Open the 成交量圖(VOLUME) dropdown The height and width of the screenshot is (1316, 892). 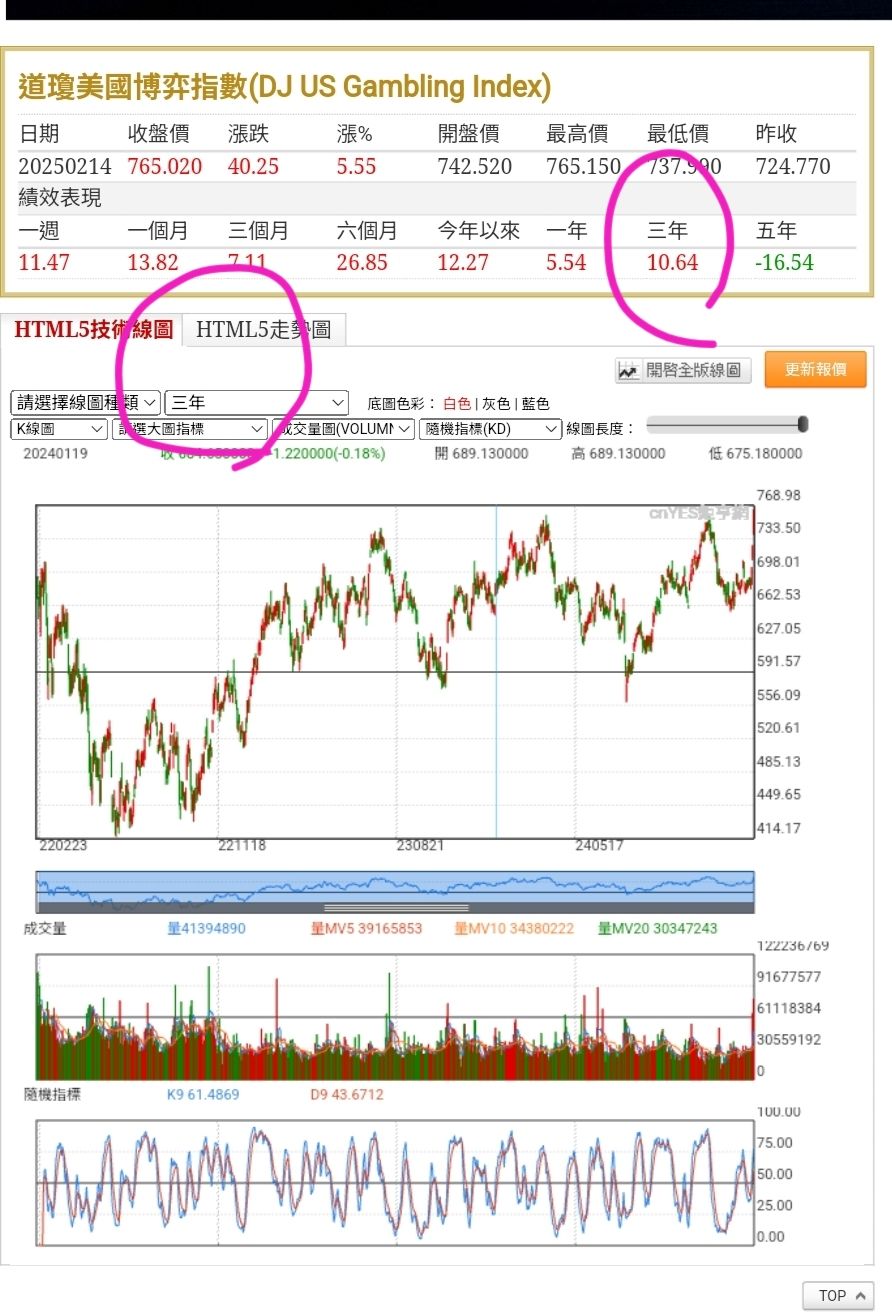tap(343, 429)
